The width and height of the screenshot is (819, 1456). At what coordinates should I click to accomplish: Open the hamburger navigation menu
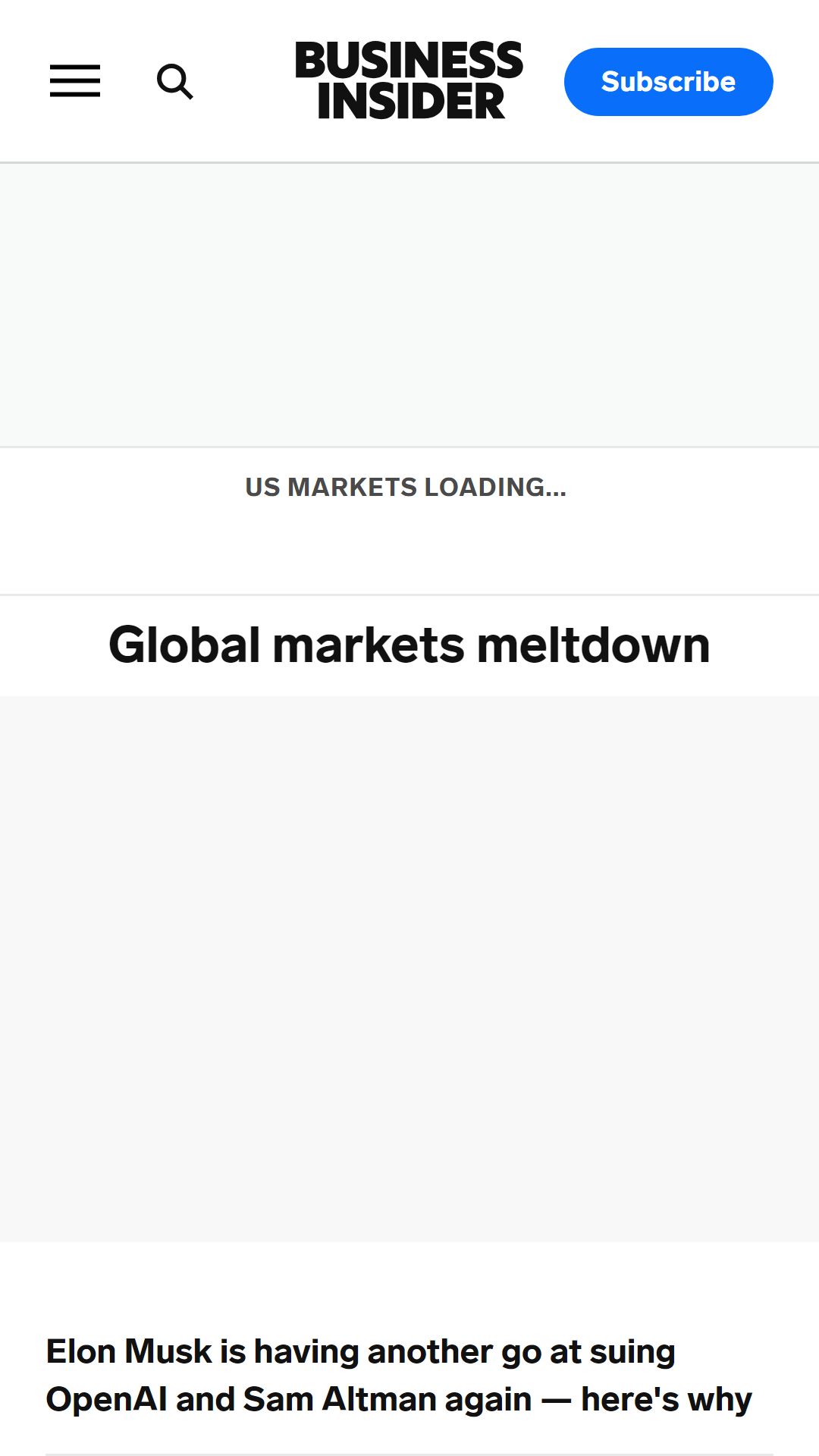point(75,81)
